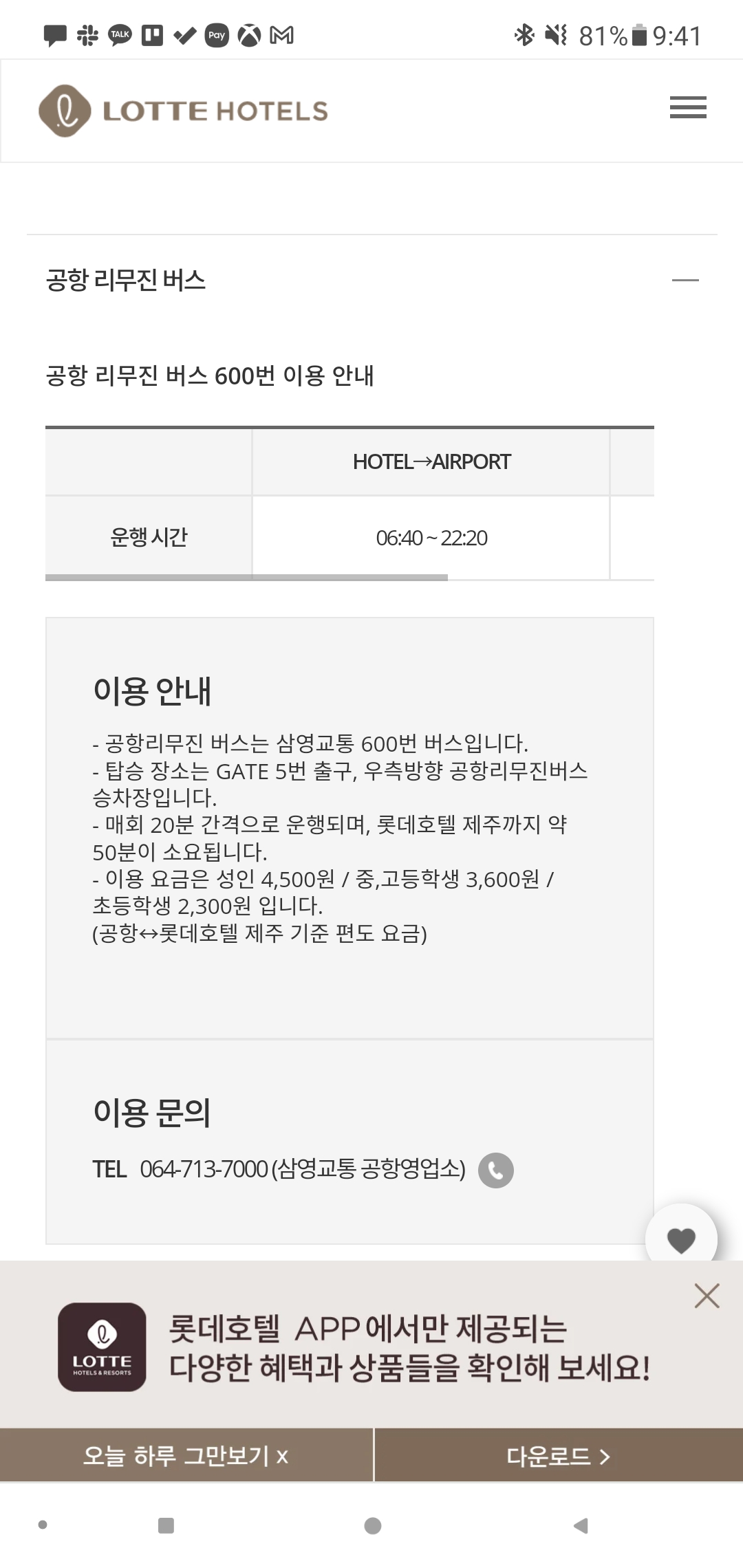Image resolution: width=743 pixels, height=1568 pixels.
Task: Close the Lotte Hotel app banner
Action: click(707, 1296)
